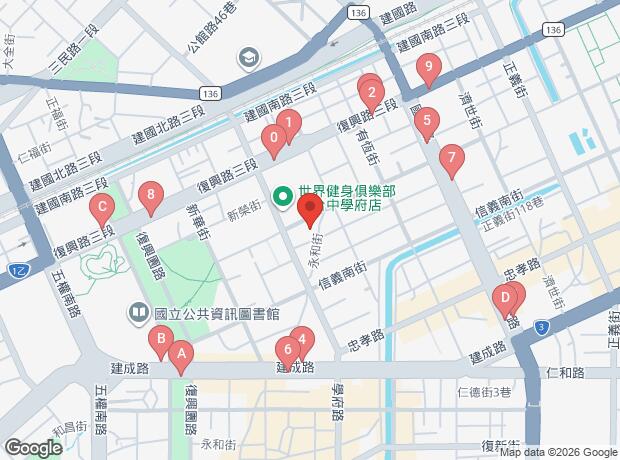The width and height of the screenshot is (620, 460).
Task: Open the pin numbered 4
Action: [x=302, y=340]
